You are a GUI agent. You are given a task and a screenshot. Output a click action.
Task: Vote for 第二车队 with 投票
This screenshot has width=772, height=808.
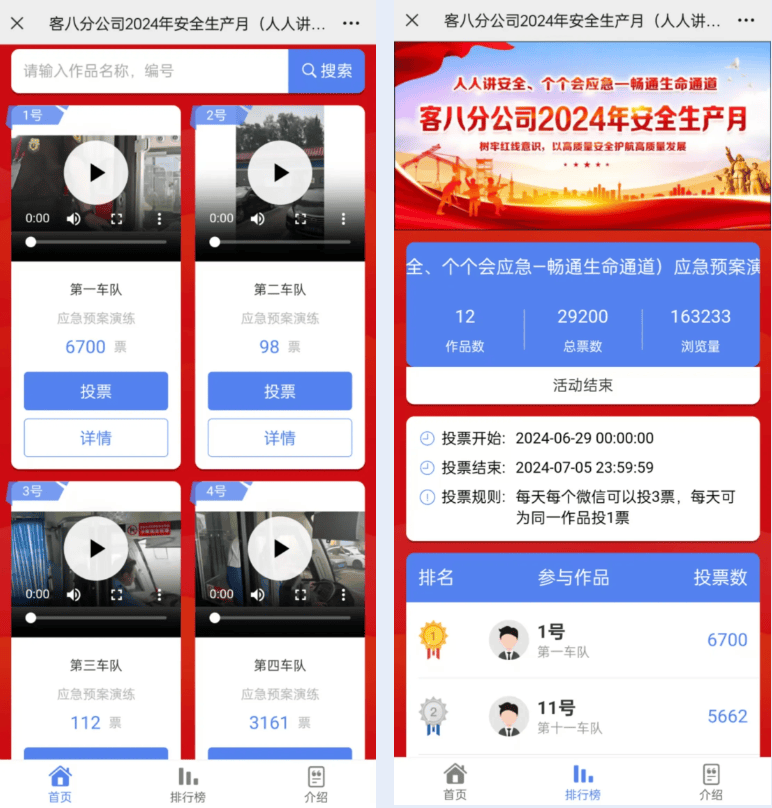[280, 391]
